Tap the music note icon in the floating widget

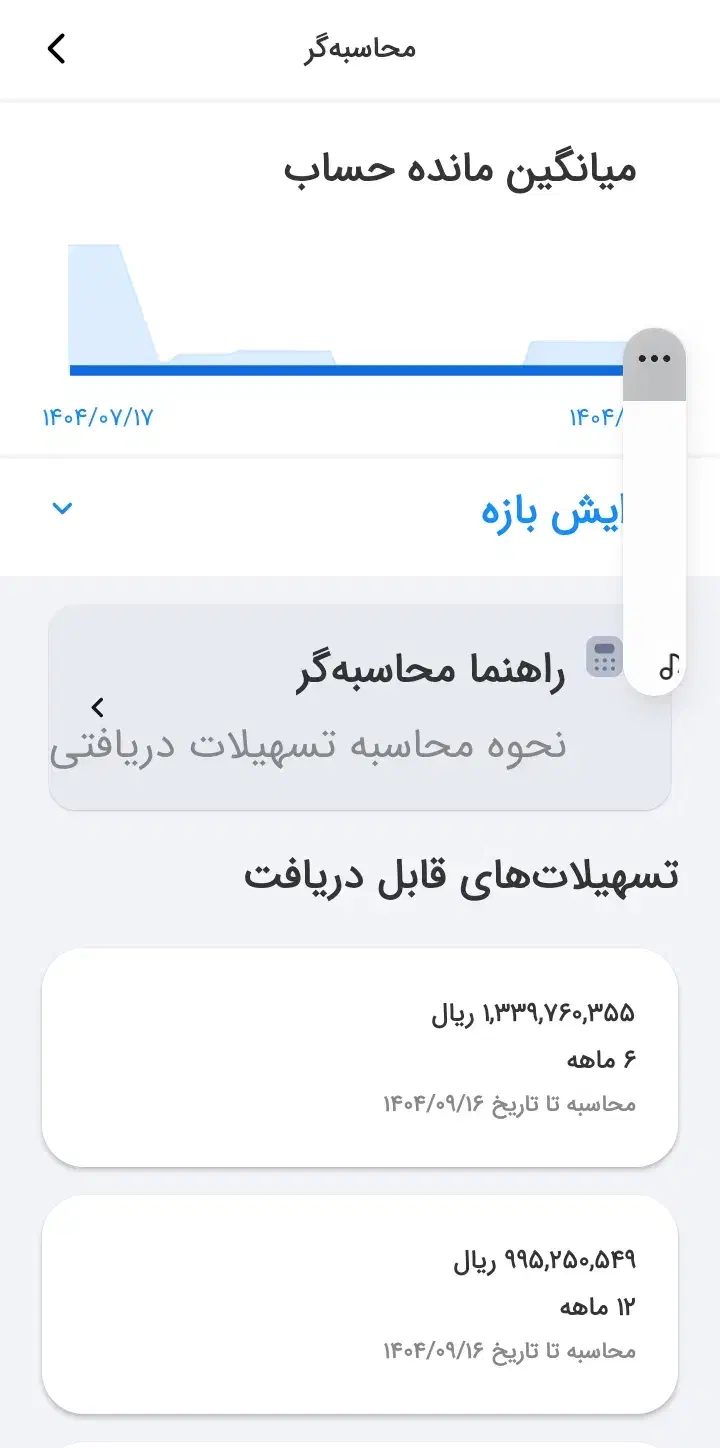669,668
